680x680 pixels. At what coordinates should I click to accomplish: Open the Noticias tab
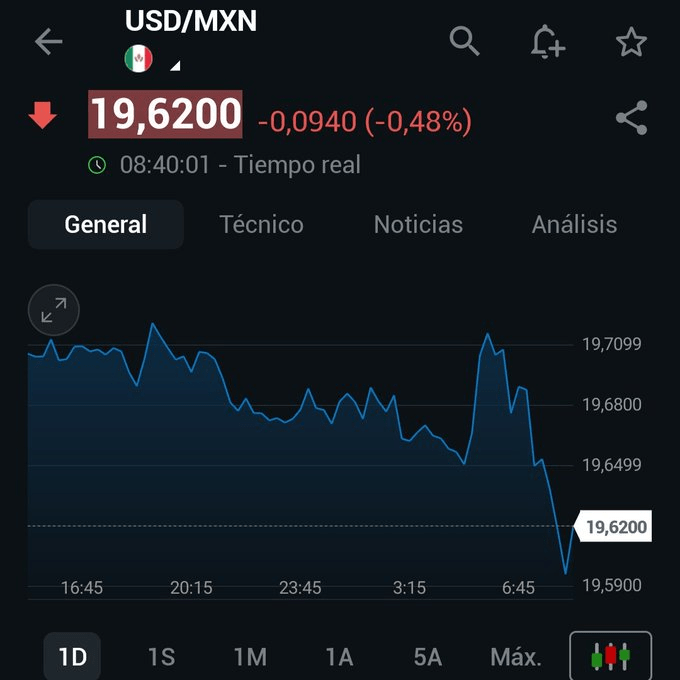click(x=418, y=225)
